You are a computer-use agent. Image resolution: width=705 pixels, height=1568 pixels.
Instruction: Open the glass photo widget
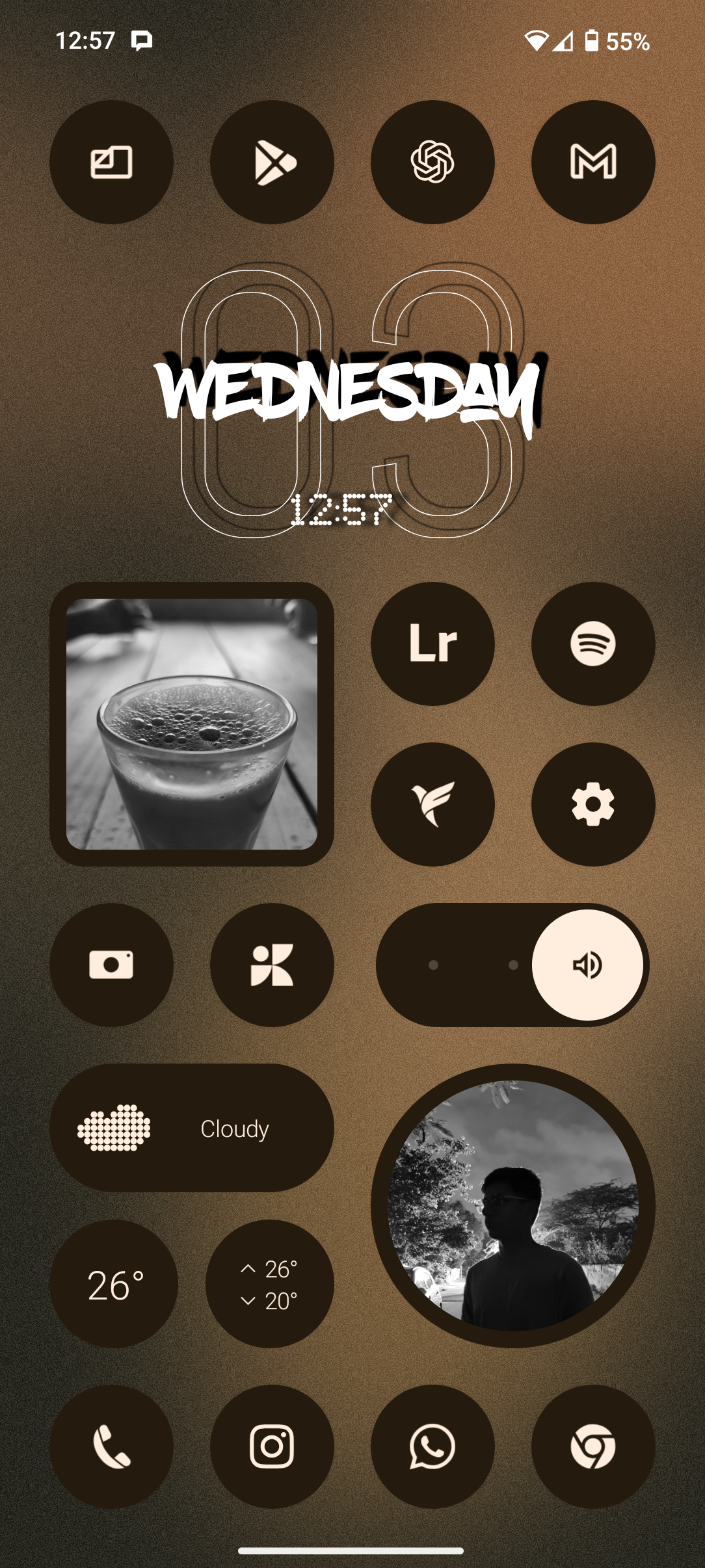click(x=192, y=724)
